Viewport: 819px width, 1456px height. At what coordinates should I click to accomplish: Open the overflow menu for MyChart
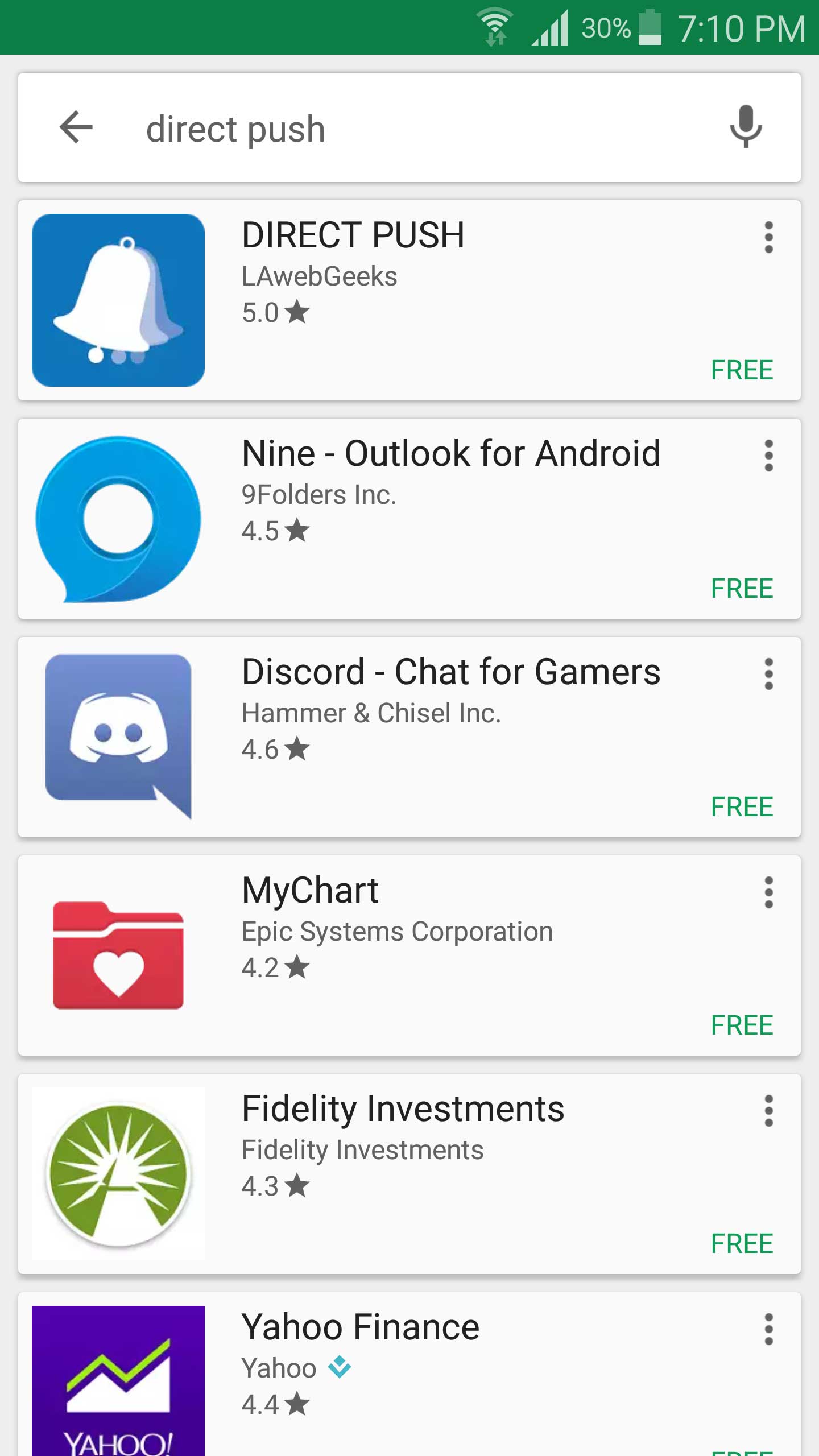click(768, 892)
